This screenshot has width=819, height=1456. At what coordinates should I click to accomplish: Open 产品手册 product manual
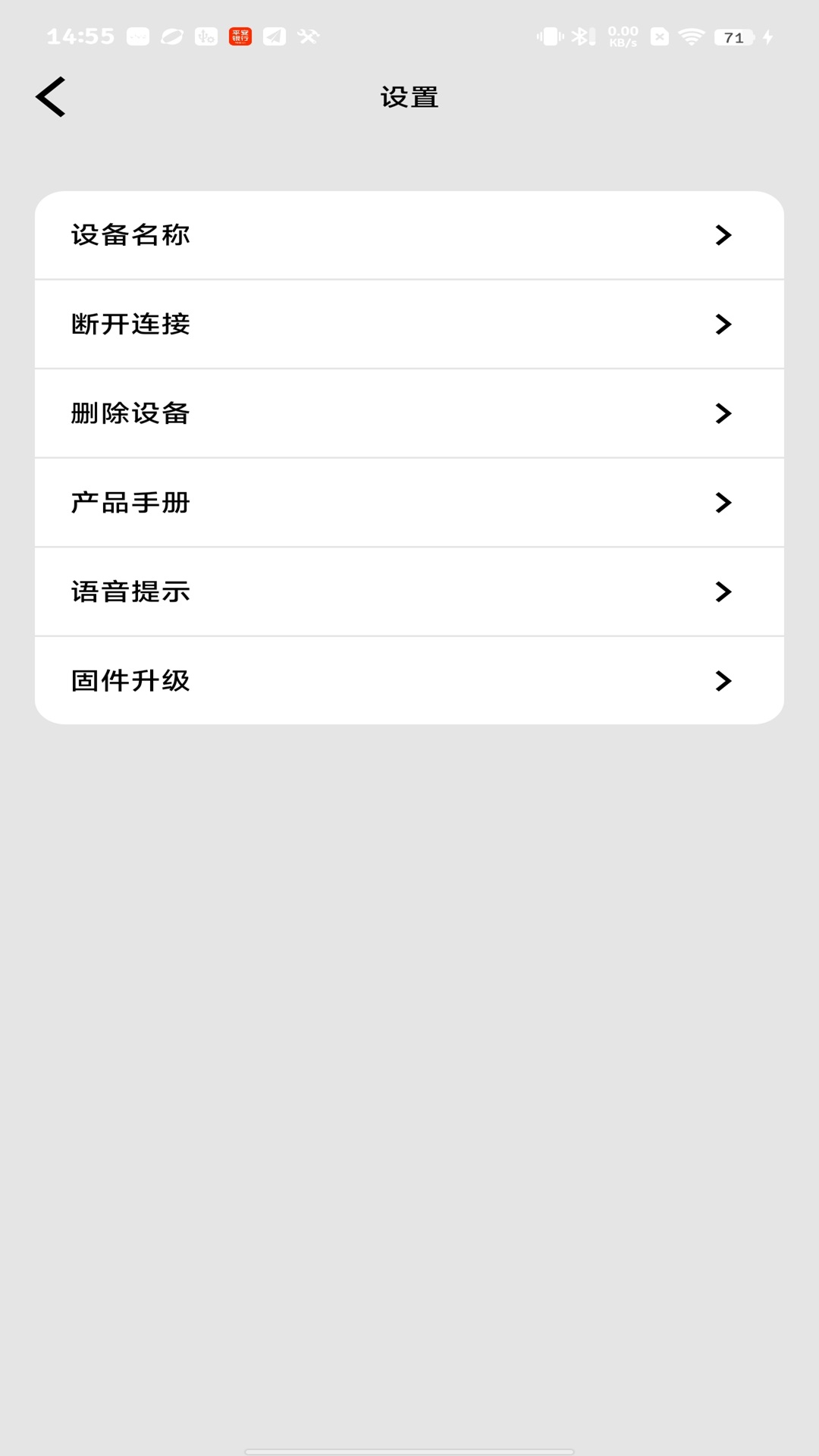pyautogui.click(x=409, y=503)
